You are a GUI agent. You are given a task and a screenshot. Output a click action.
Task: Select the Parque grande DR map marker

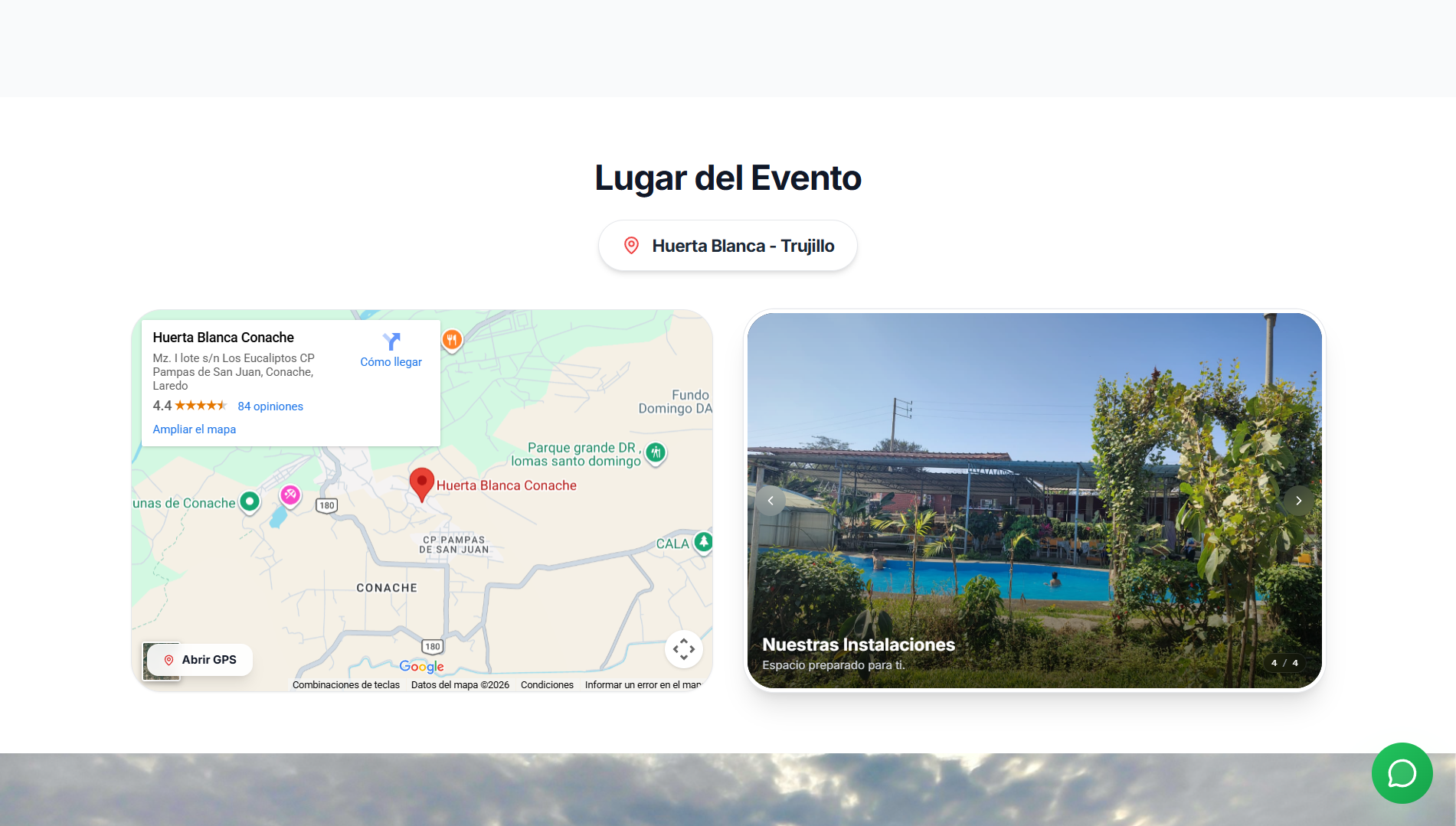pos(656,452)
